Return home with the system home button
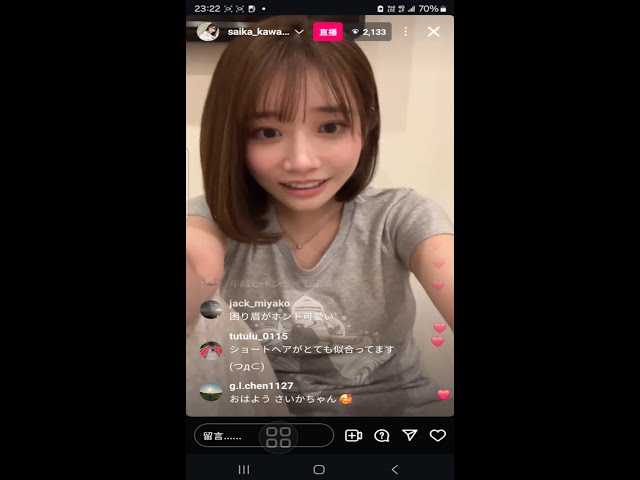The height and width of the screenshot is (480, 640). (x=319, y=469)
